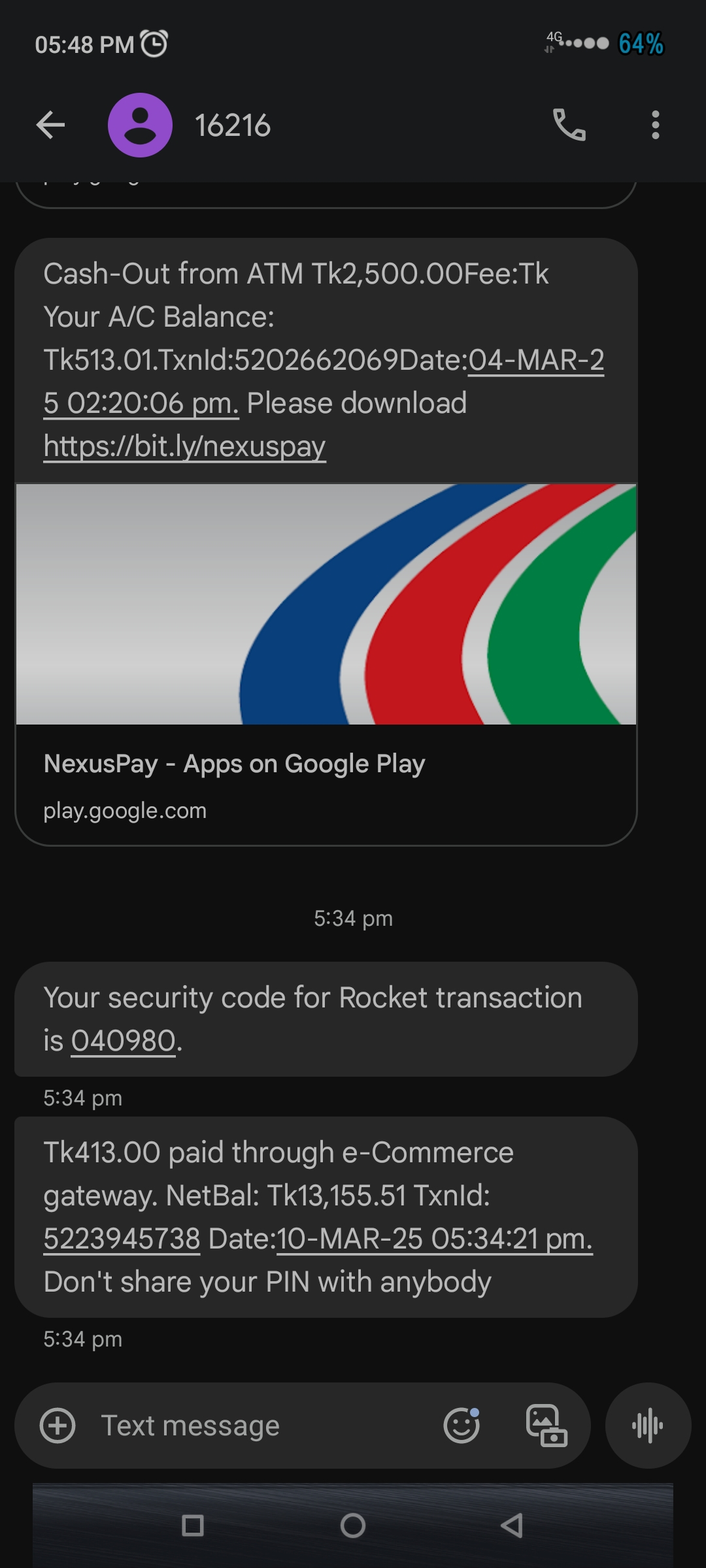Viewport: 706px width, 1568px height.
Task: Open the three-dot overflow menu
Action: pos(655,125)
